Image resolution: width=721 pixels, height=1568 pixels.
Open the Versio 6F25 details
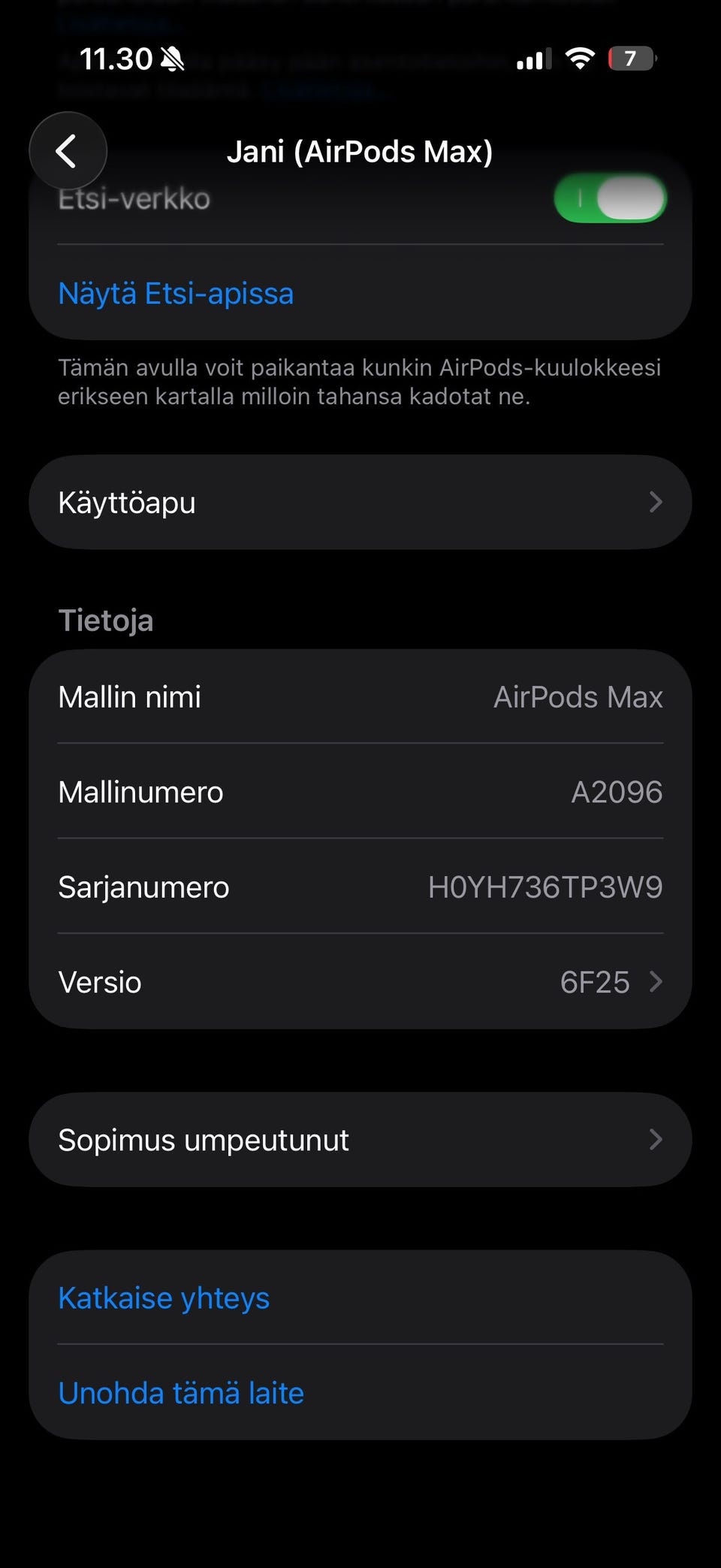point(360,982)
